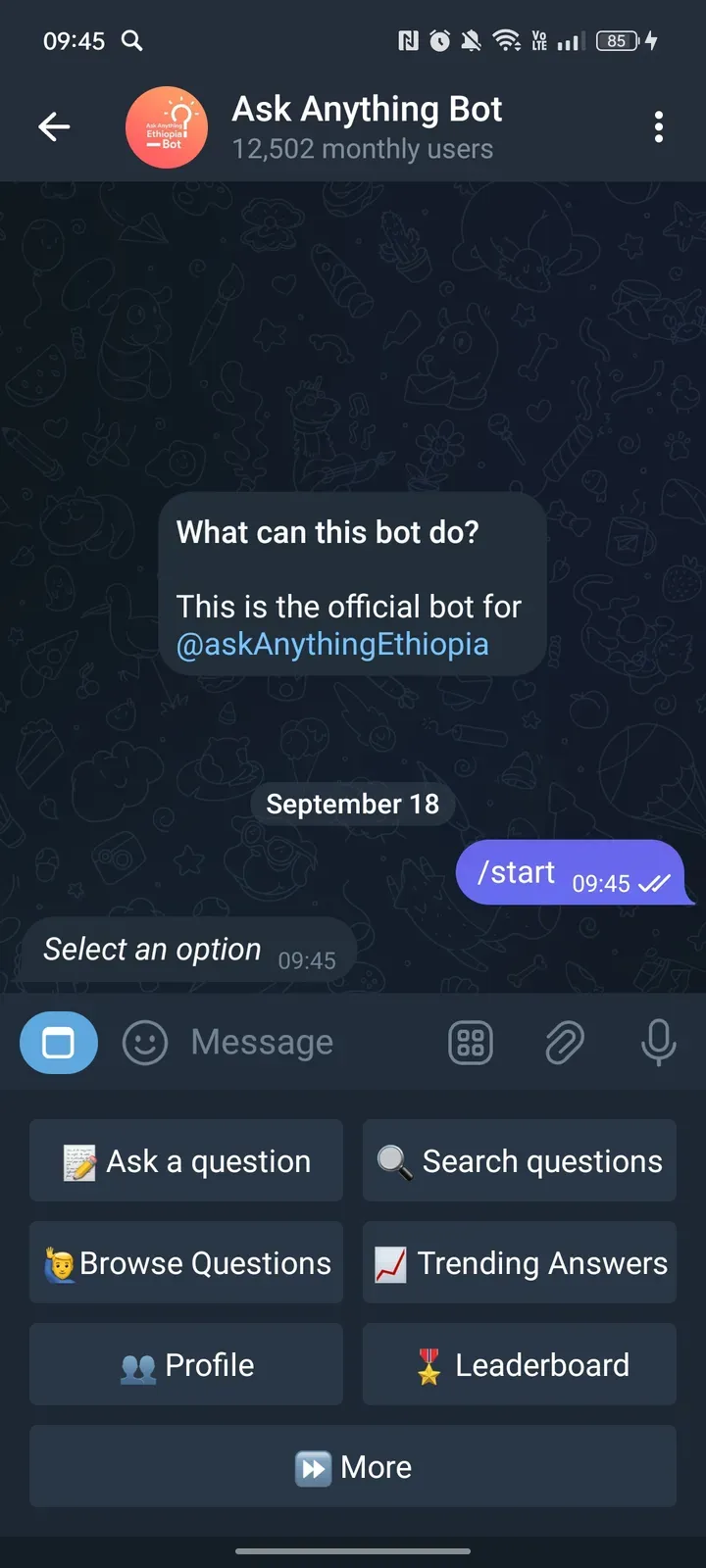Attach a file with the paperclip
This screenshot has height=1568, width=706.
(x=565, y=1043)
